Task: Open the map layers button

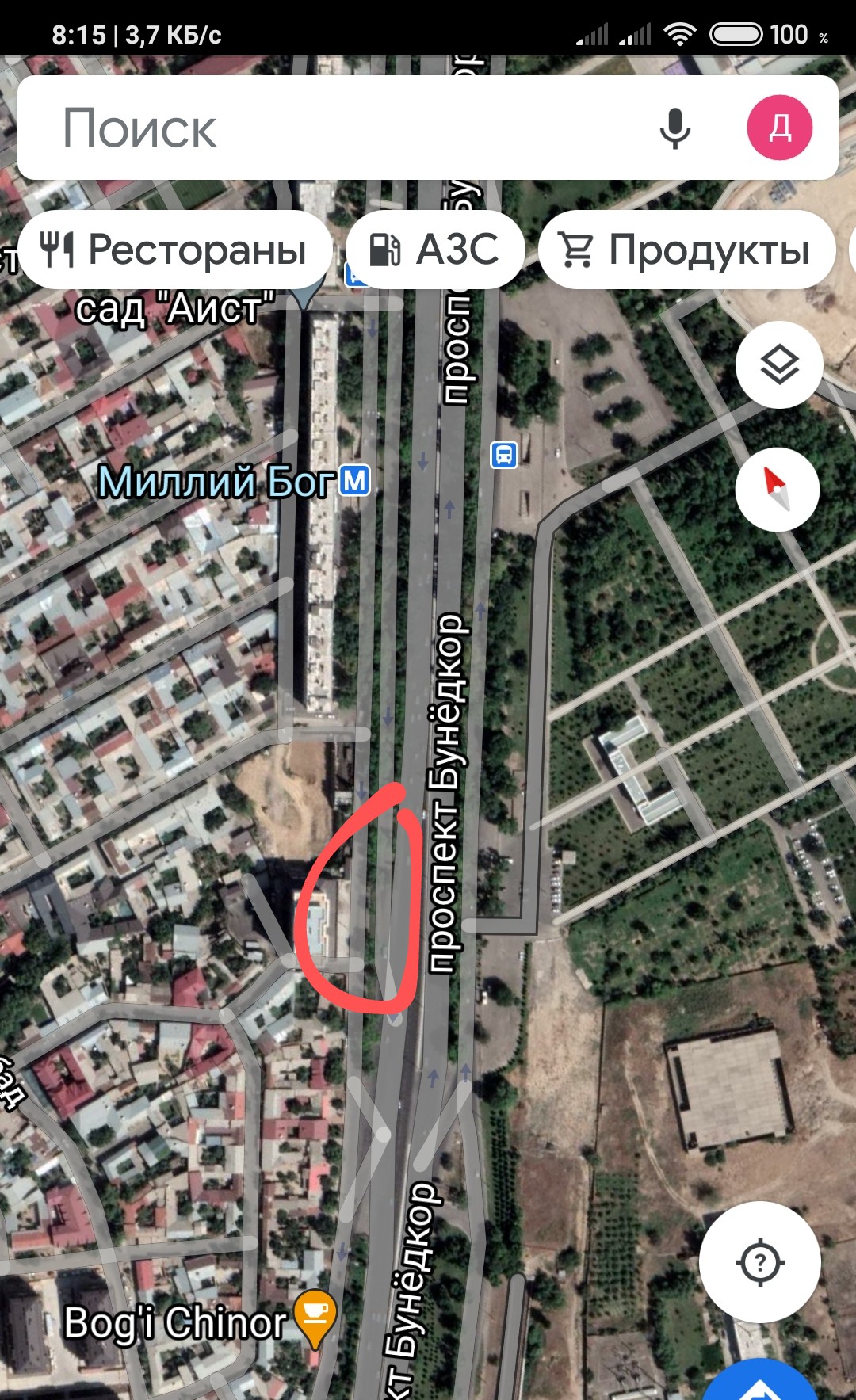Action: click(x=779, y=365)
